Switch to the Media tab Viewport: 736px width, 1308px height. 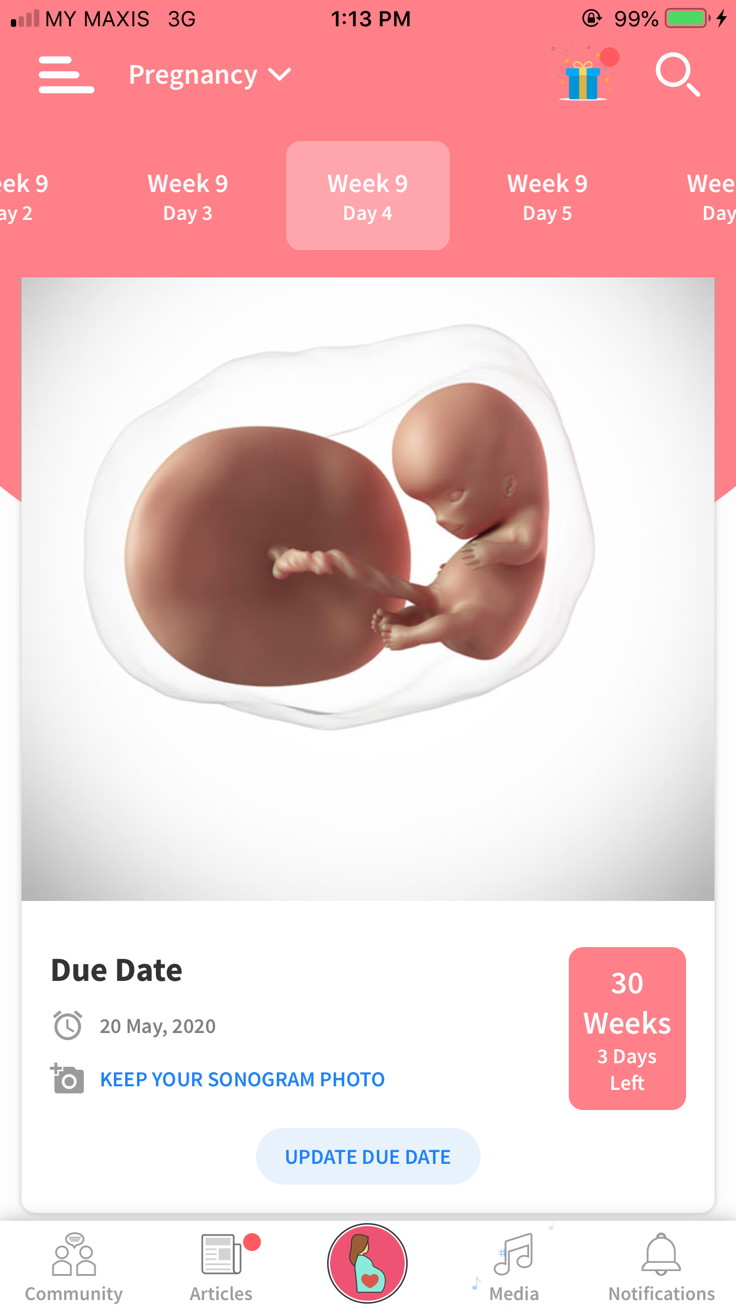[513, 1266]
